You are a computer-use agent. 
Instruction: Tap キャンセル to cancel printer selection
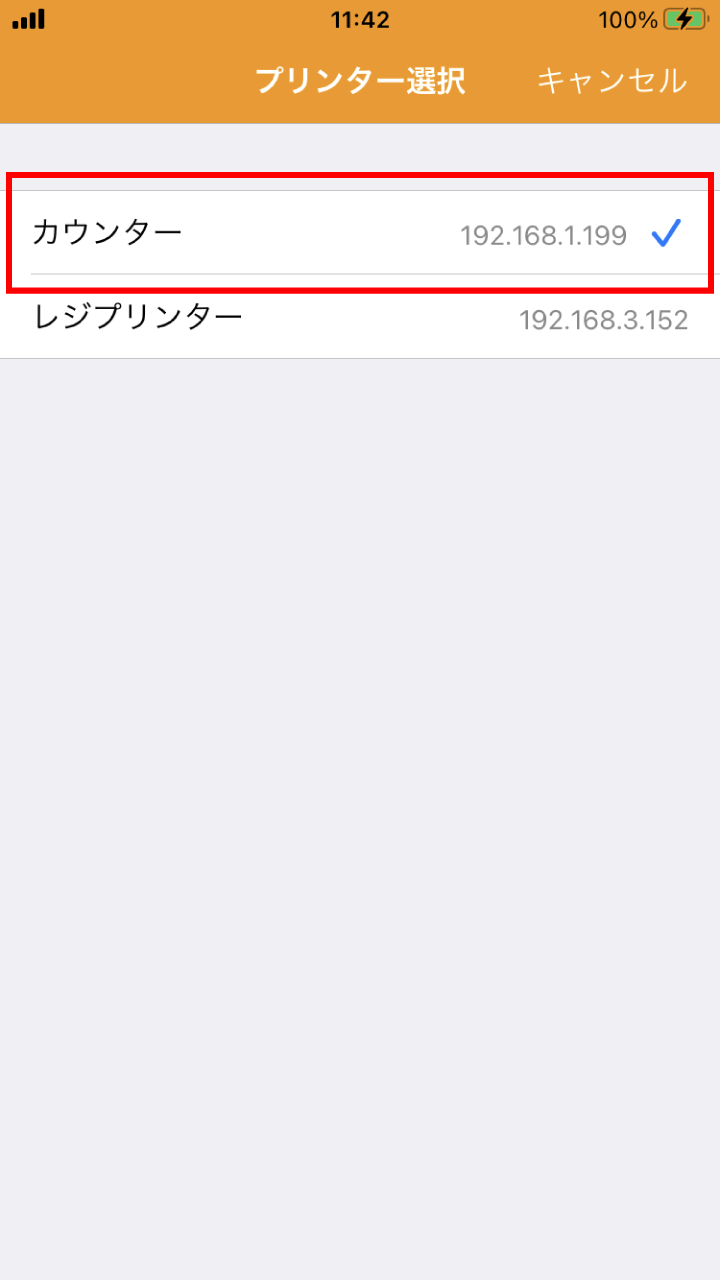(x=611, y=80)
